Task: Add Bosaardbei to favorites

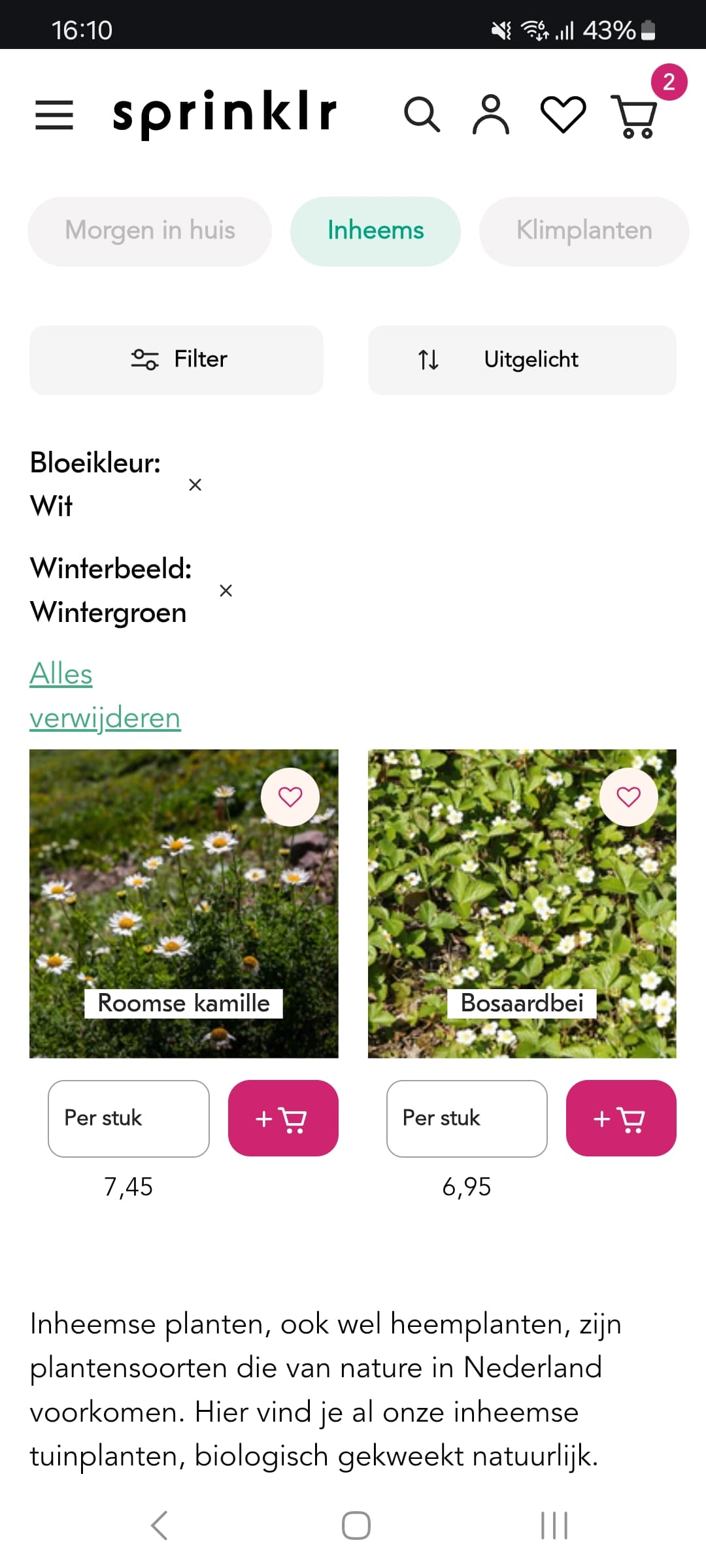Action: click(629, 797)
